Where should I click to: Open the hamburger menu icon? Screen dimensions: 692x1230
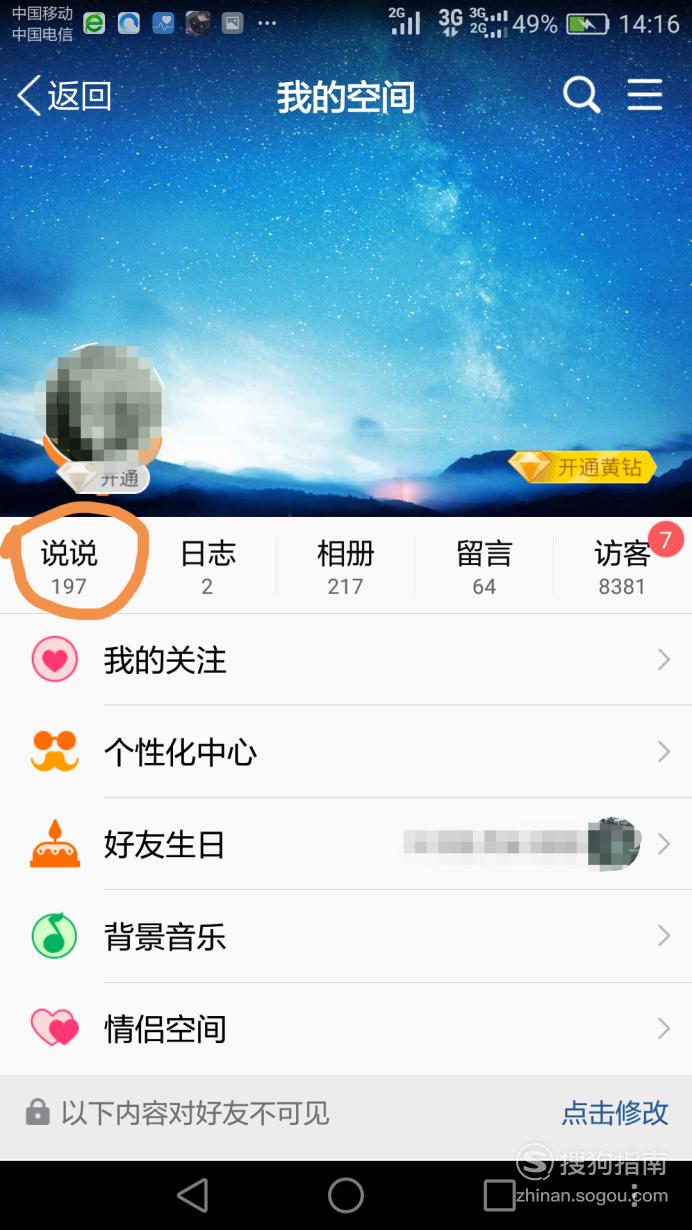point(645,95)
